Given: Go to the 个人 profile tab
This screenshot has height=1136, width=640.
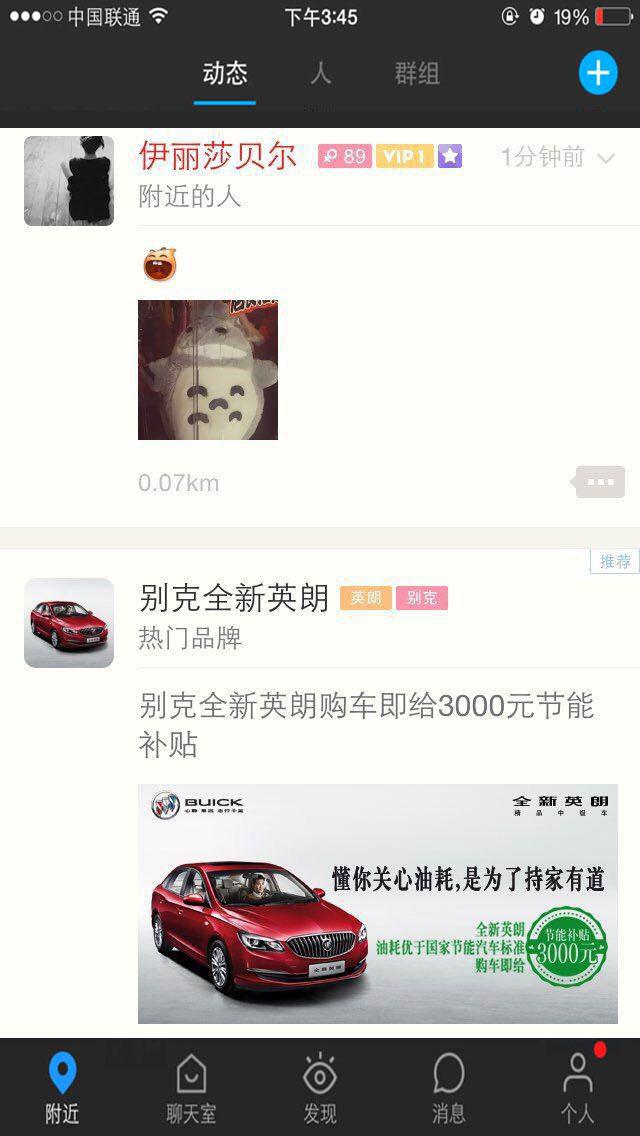Looking at the screenshot, I should click(x=577, y=1088).
